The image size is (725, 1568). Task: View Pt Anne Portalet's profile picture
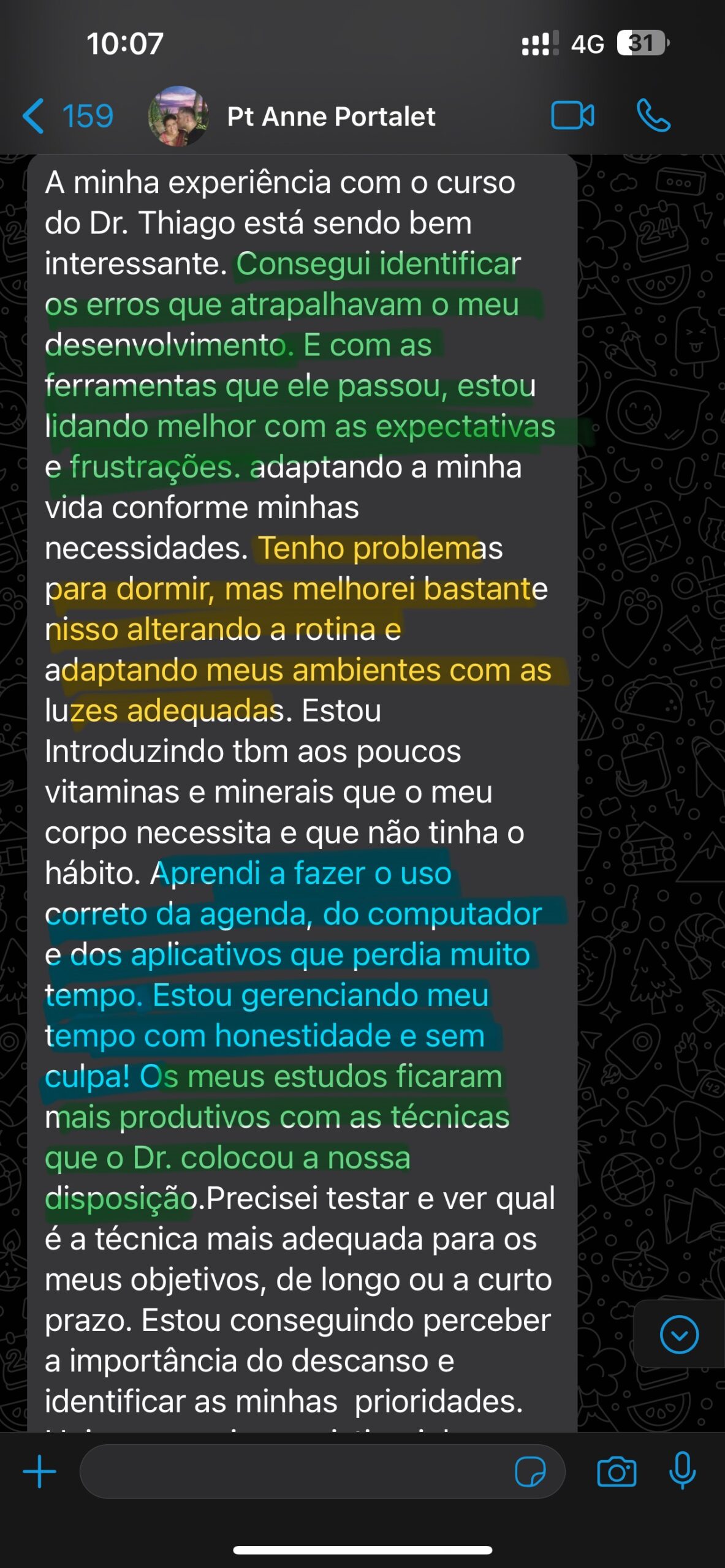178,116
